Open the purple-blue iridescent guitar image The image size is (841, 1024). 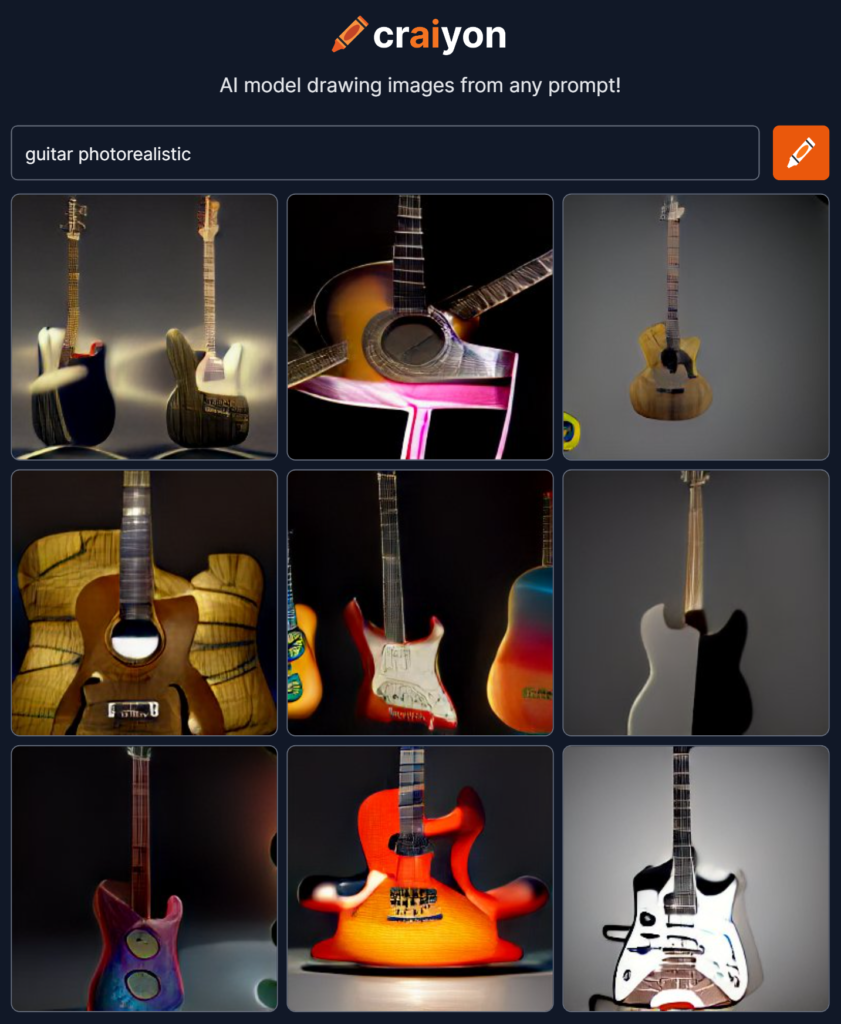(x=144, y=878)
